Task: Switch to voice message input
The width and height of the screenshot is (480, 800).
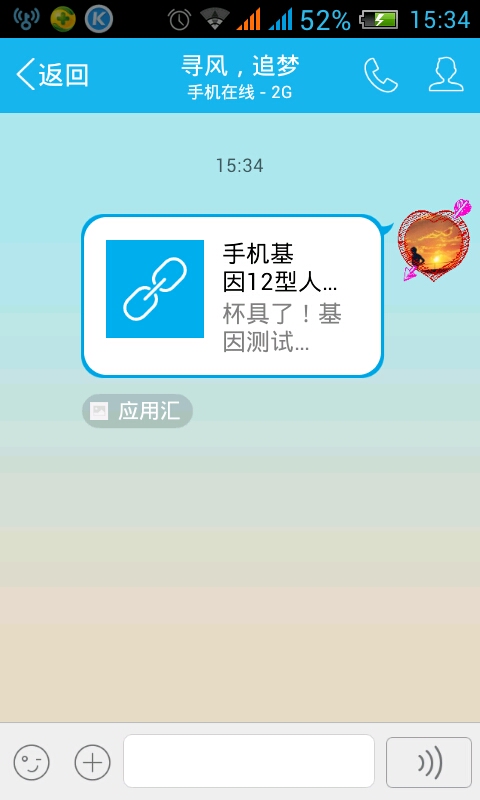Action: (x=429, y=762)
